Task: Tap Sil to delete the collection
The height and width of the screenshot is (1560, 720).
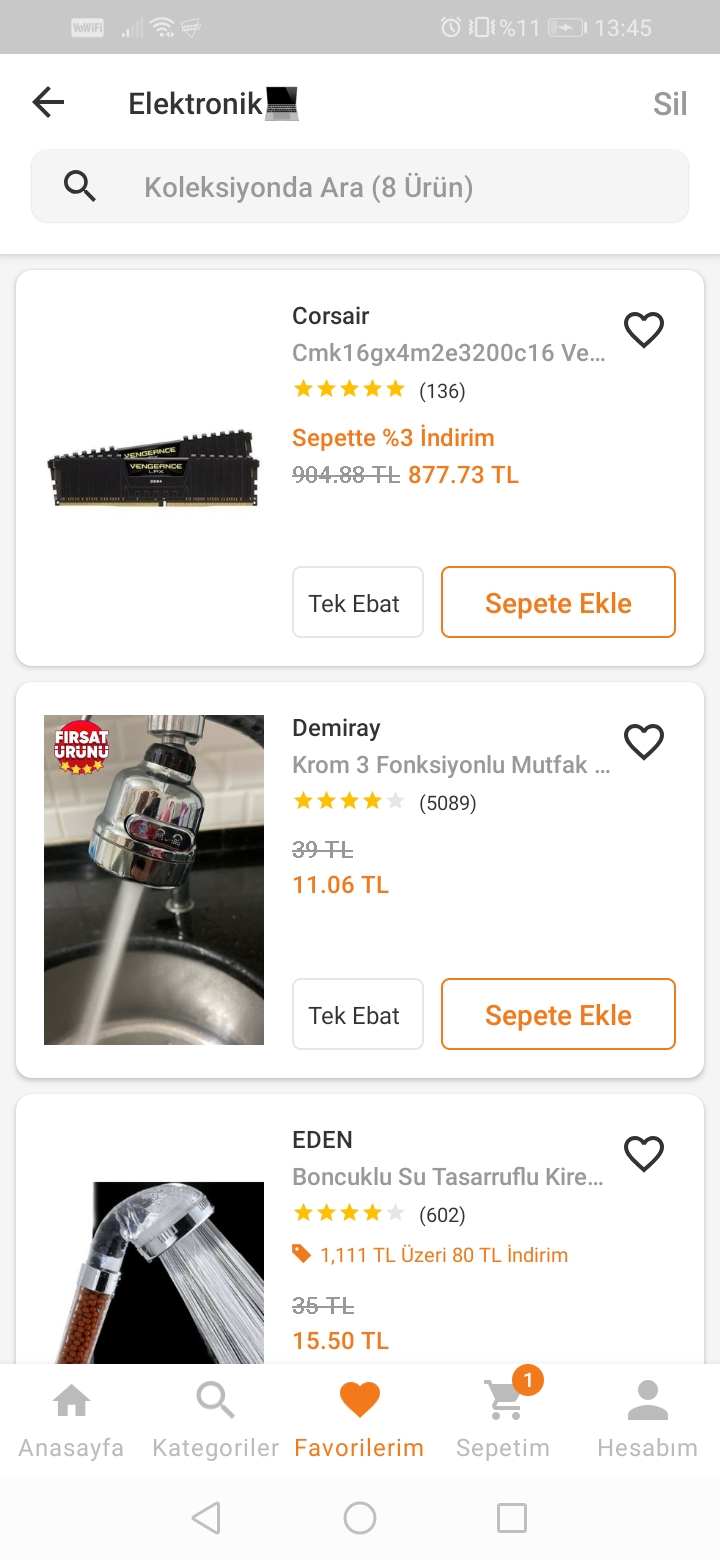Action: point(669,103)
